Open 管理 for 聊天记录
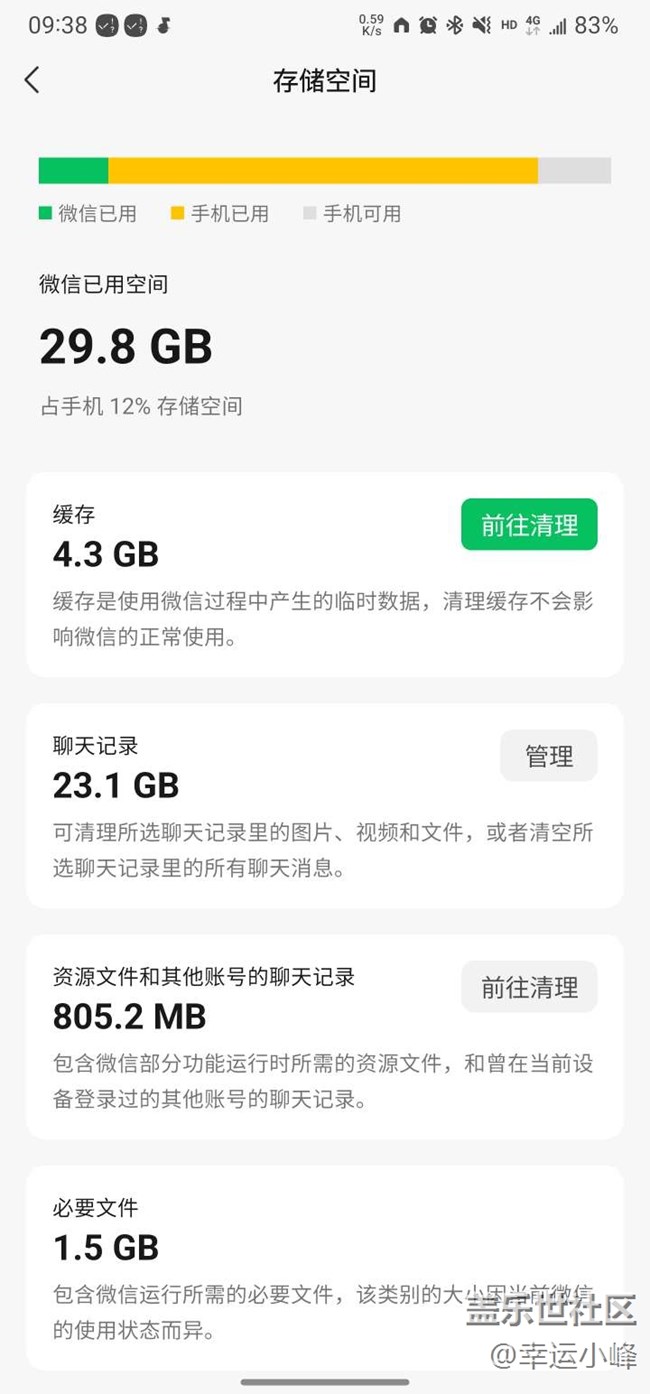This screenshot has height=1394, width=650. point(549,756)
